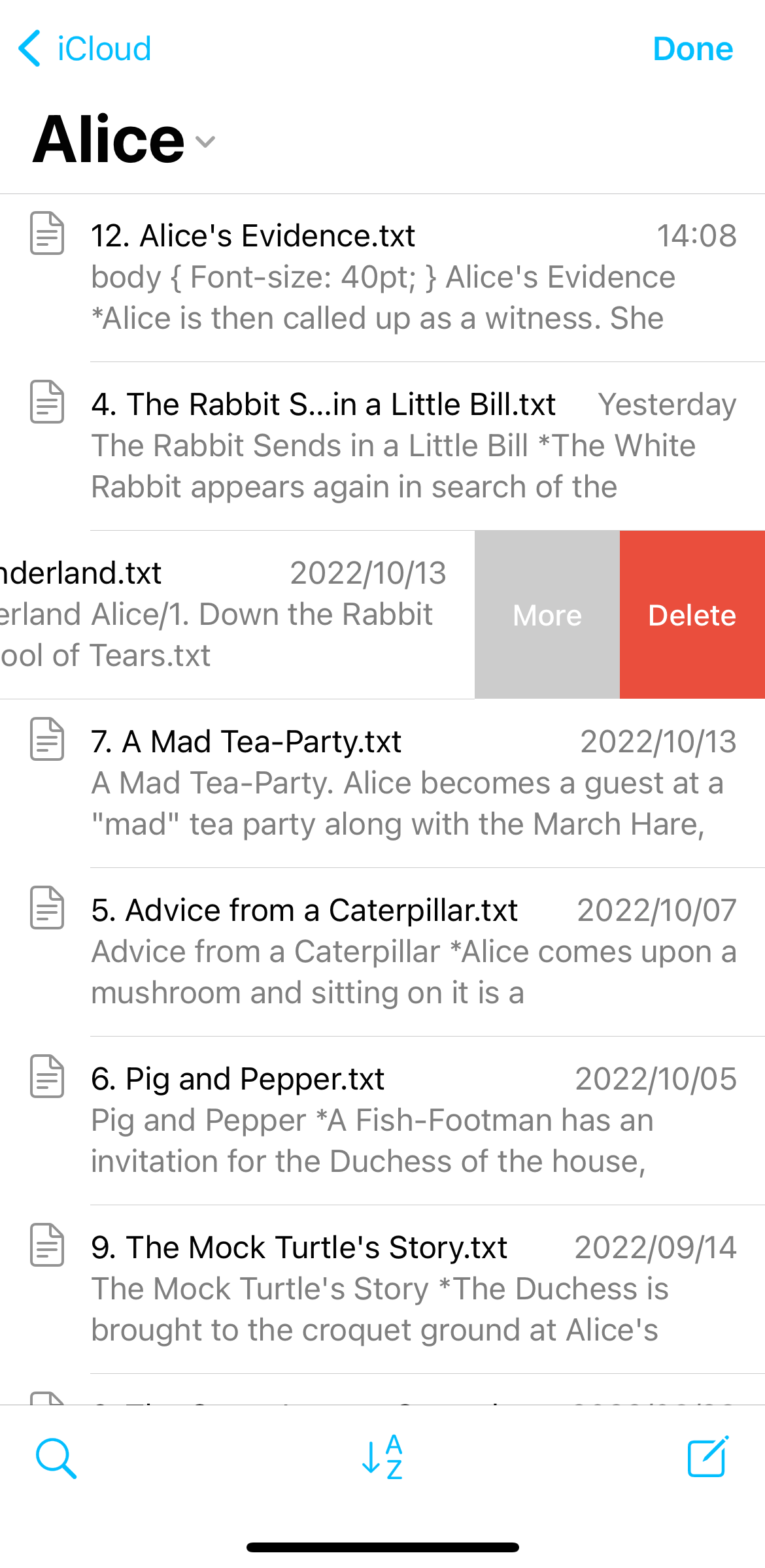Delete the swiped file
The width and height of the screenshot is (765, 1568).
pyautogui.click(x=692, y=615)
